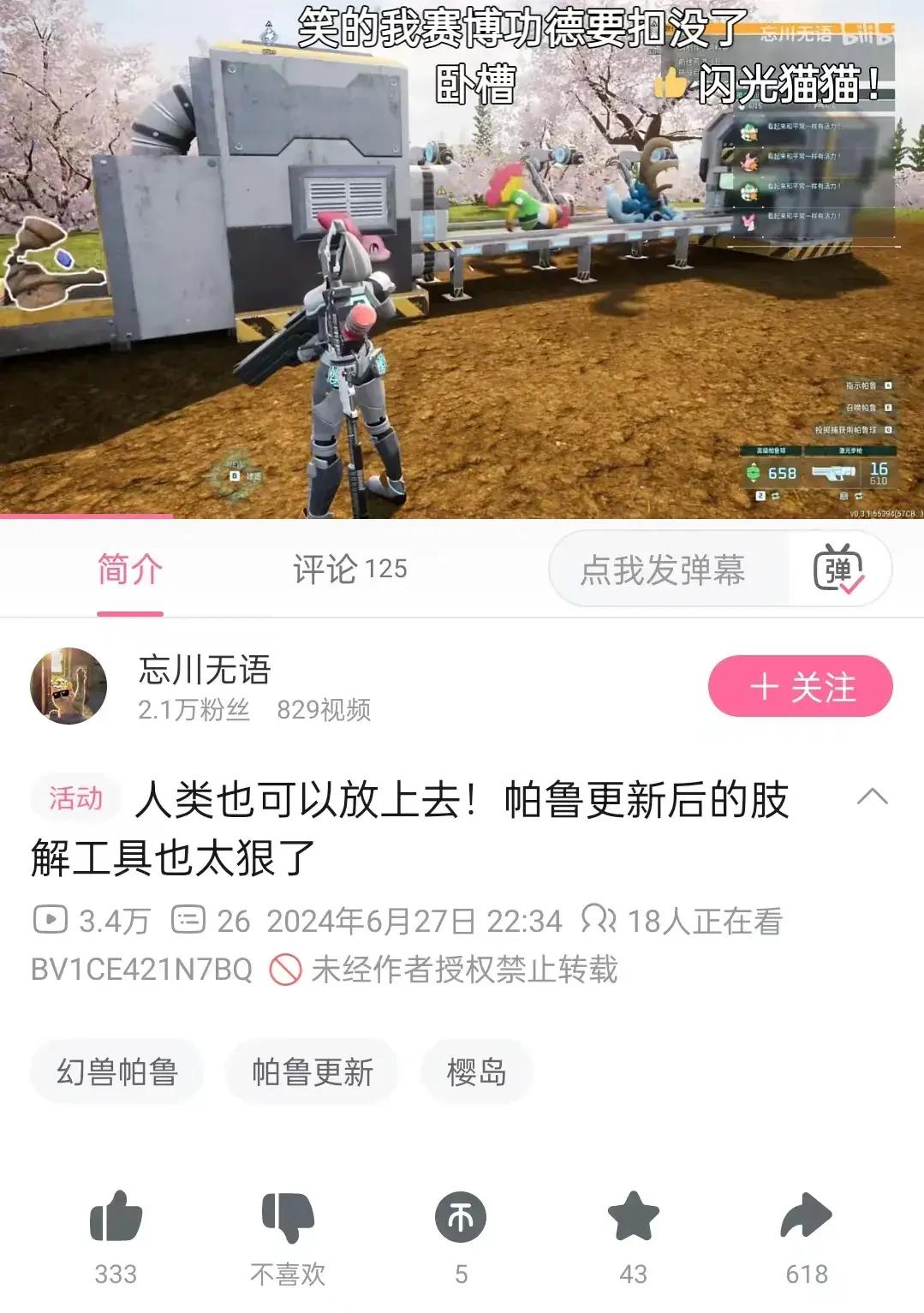Collapse the video description chevron
This screenshot has height=1313, width=924.
[x=872, y=797]
